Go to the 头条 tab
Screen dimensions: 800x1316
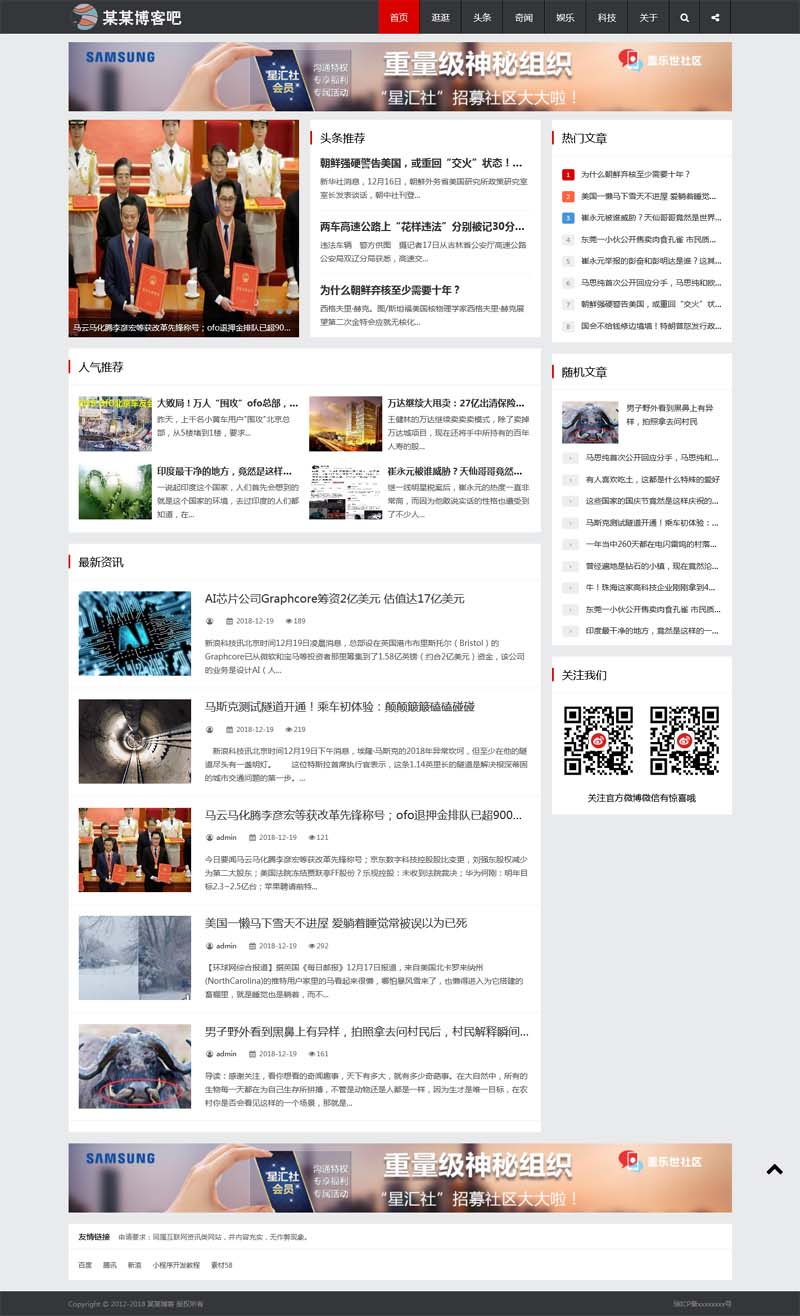point(482,17)
